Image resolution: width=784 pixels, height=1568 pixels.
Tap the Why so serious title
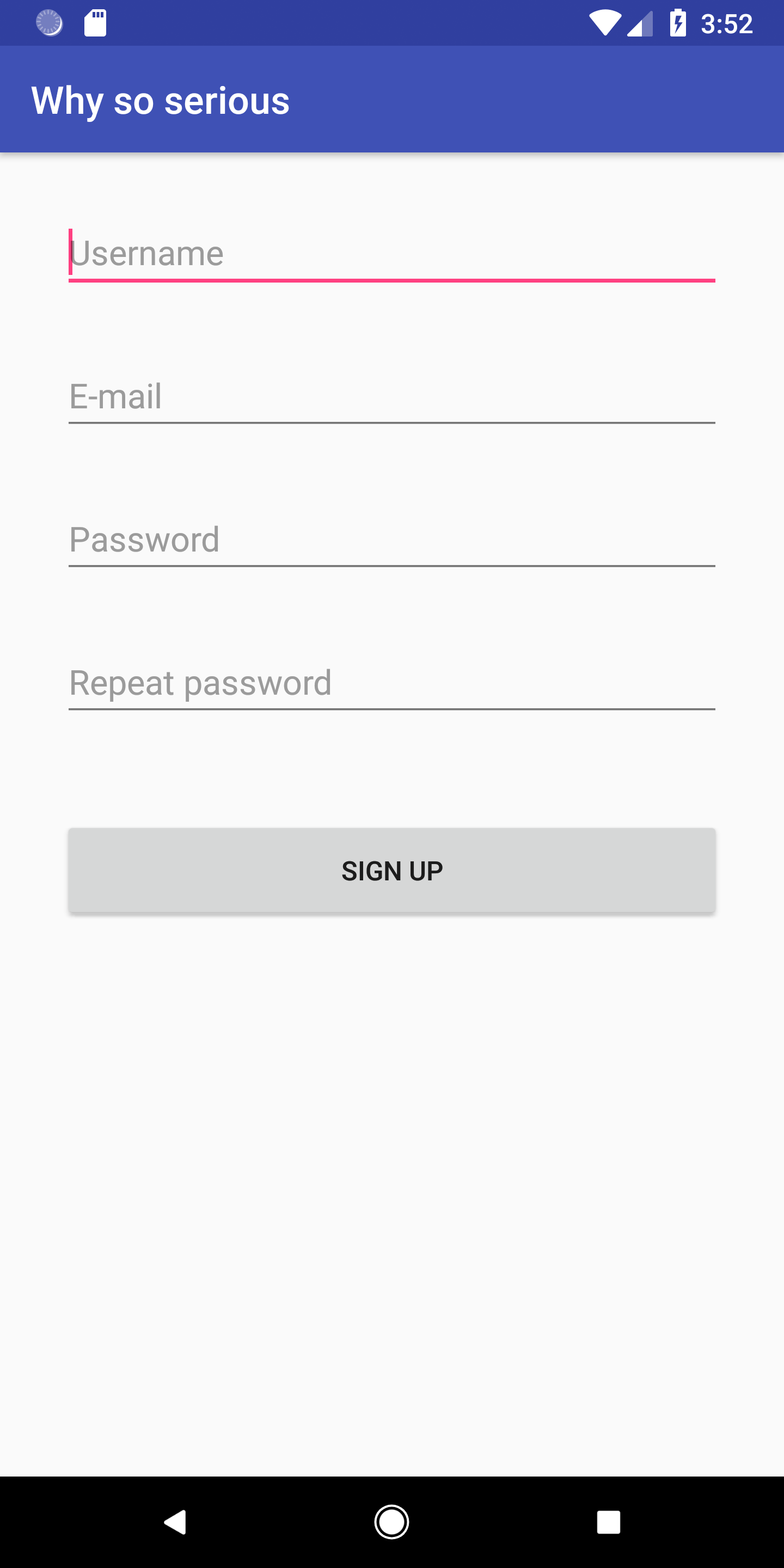click(161, 99)
